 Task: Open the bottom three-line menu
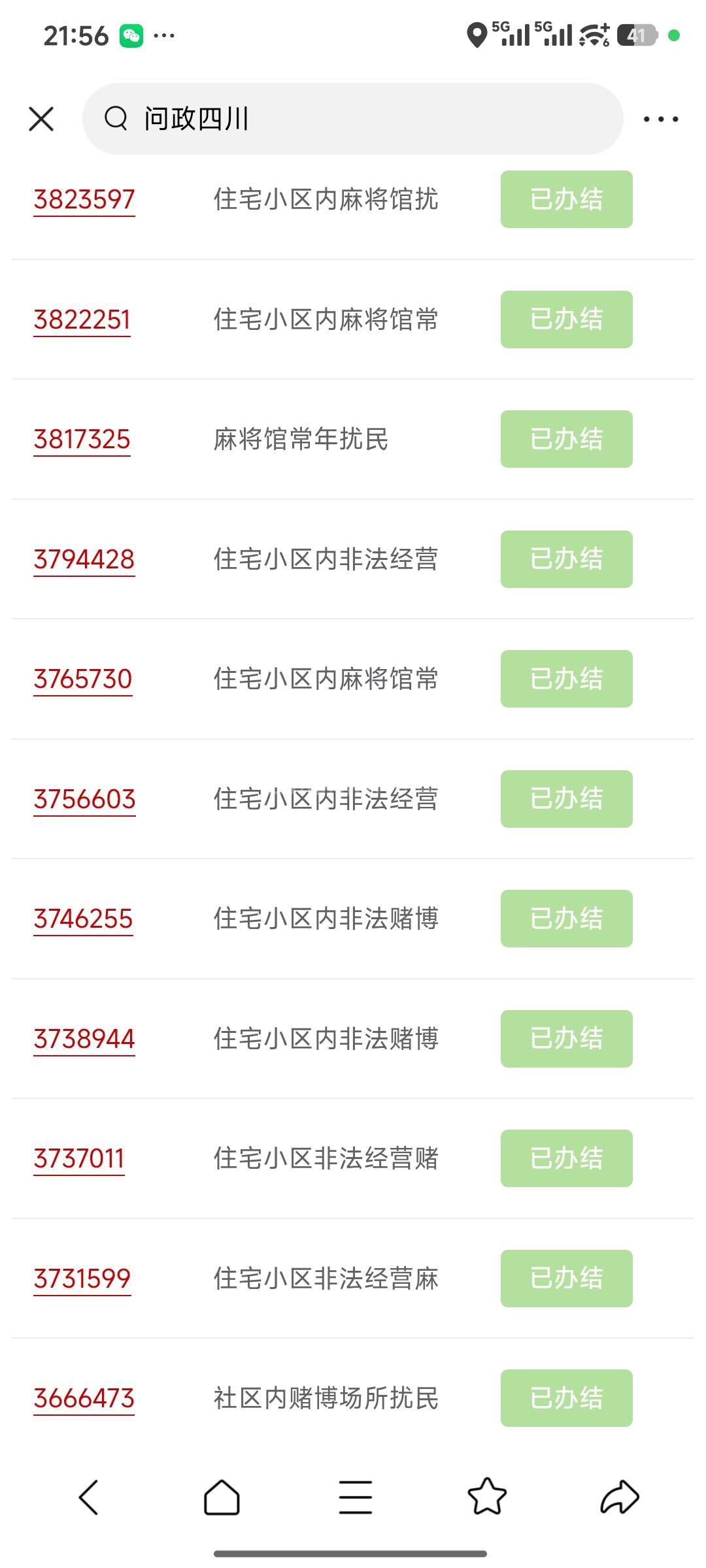pyautogui.click(x=355, y=1497)
